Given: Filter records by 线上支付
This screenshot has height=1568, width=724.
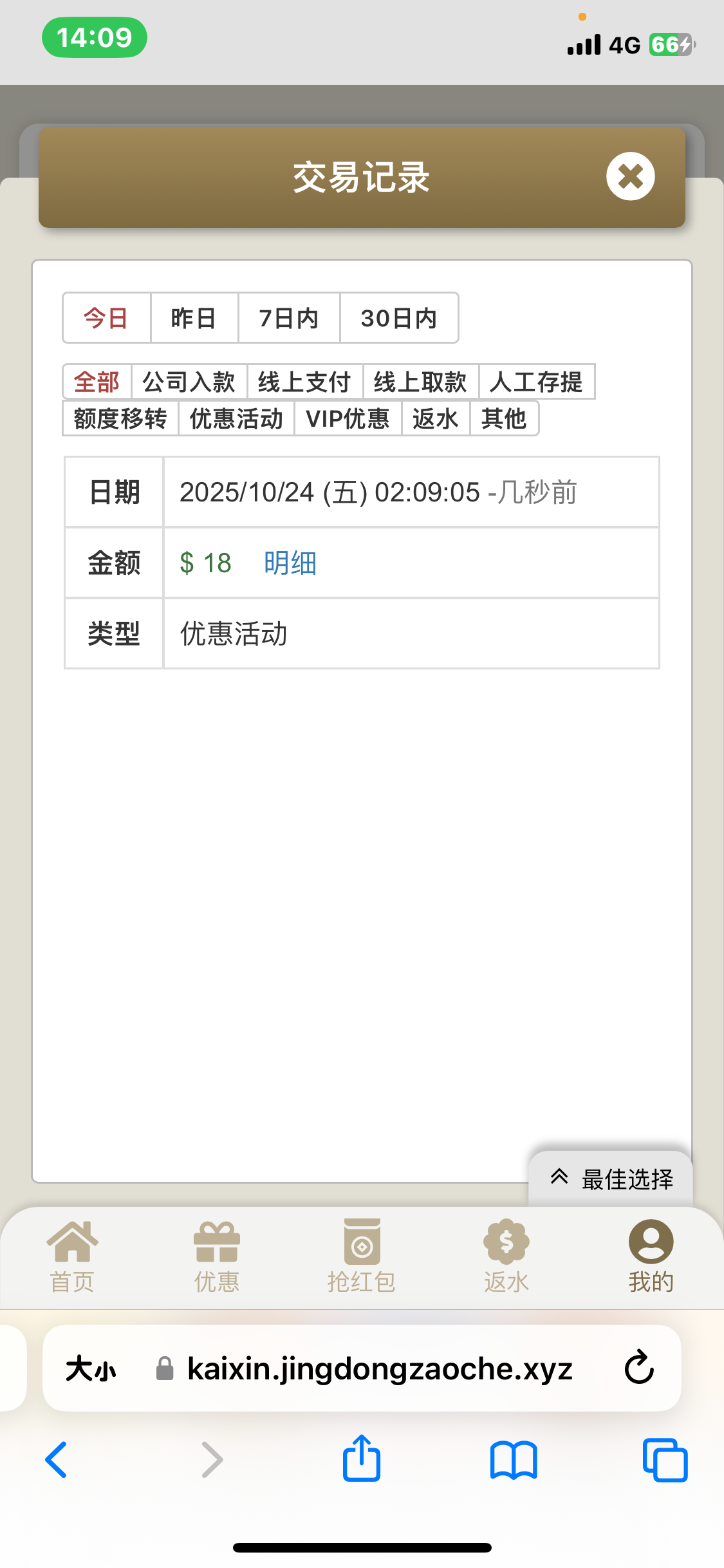Looking at the screenshot, I should click(304, 382).
